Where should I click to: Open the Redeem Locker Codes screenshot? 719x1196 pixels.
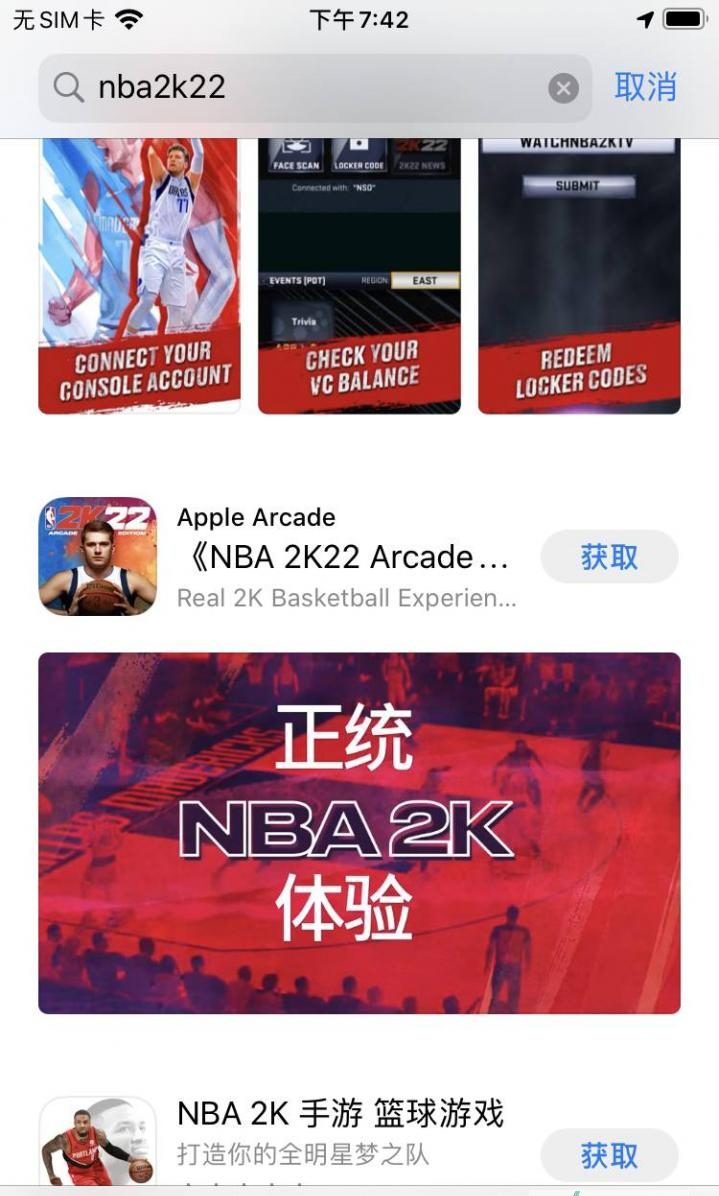[x=579, y=275]
